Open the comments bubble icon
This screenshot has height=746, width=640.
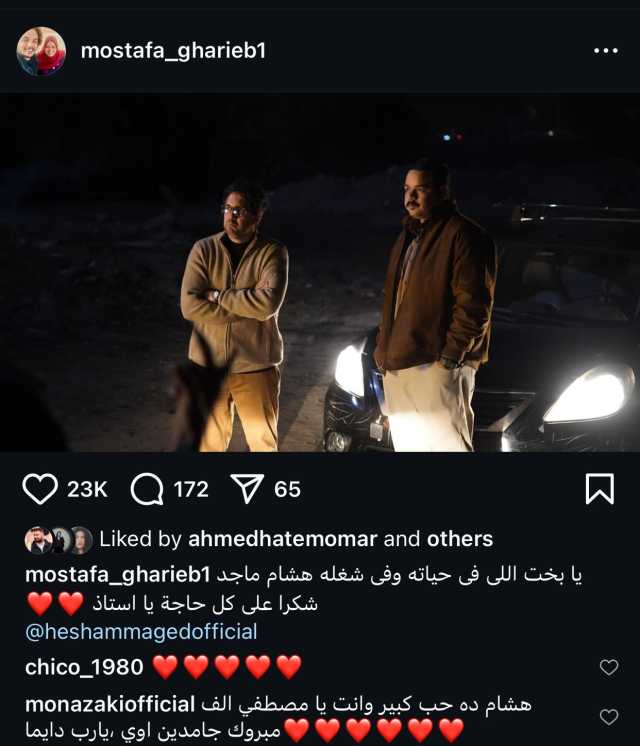147,489
